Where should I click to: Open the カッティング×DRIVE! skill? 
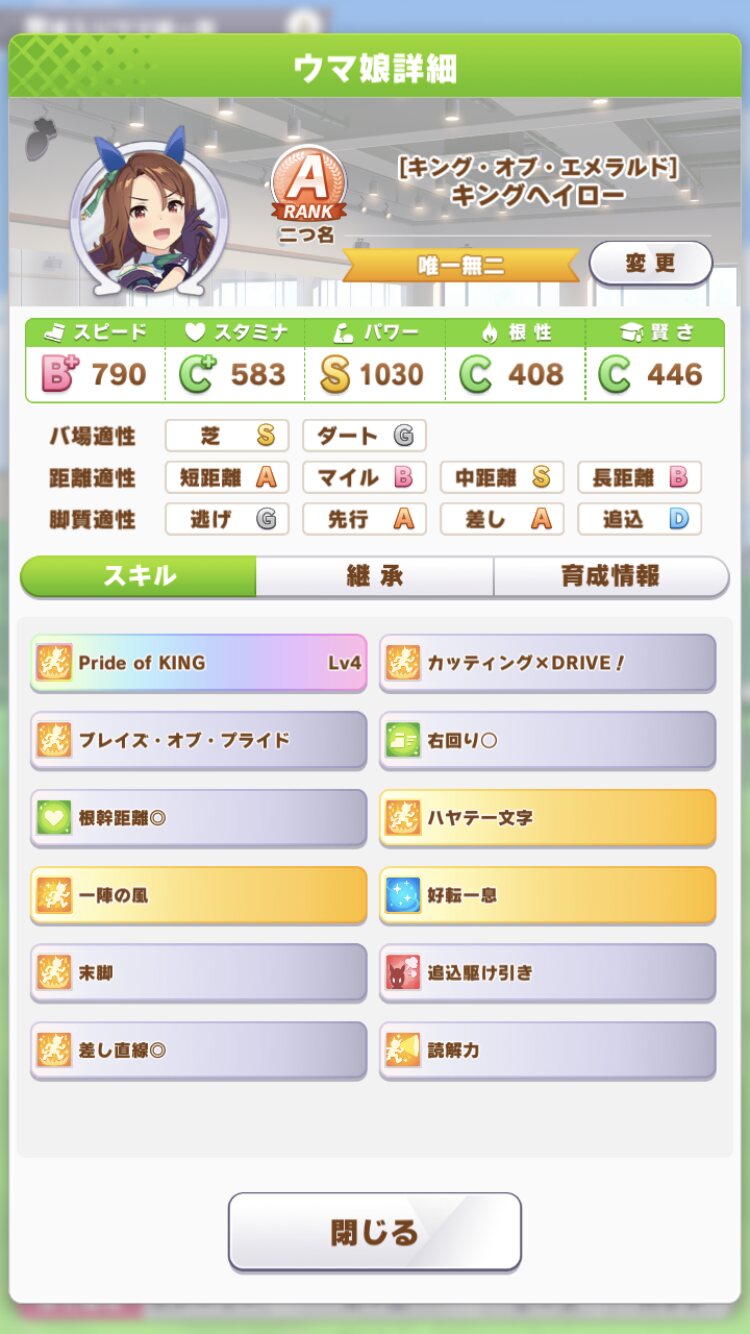point(547,662)
